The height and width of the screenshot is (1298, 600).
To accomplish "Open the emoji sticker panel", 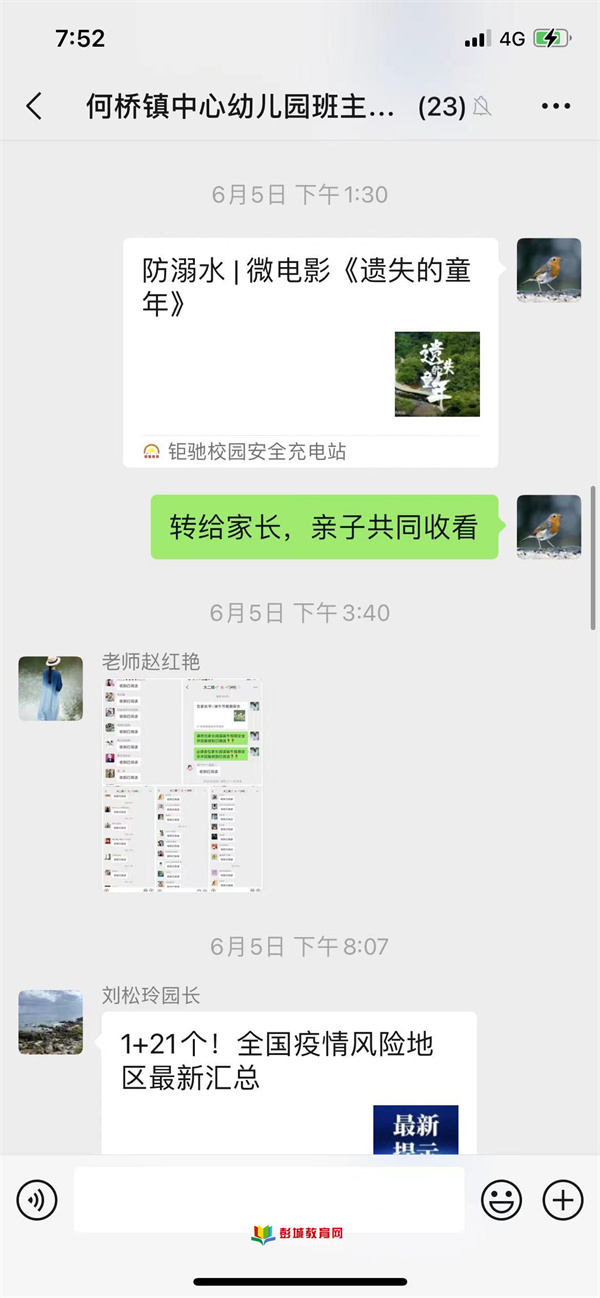I will [501, 1199].
